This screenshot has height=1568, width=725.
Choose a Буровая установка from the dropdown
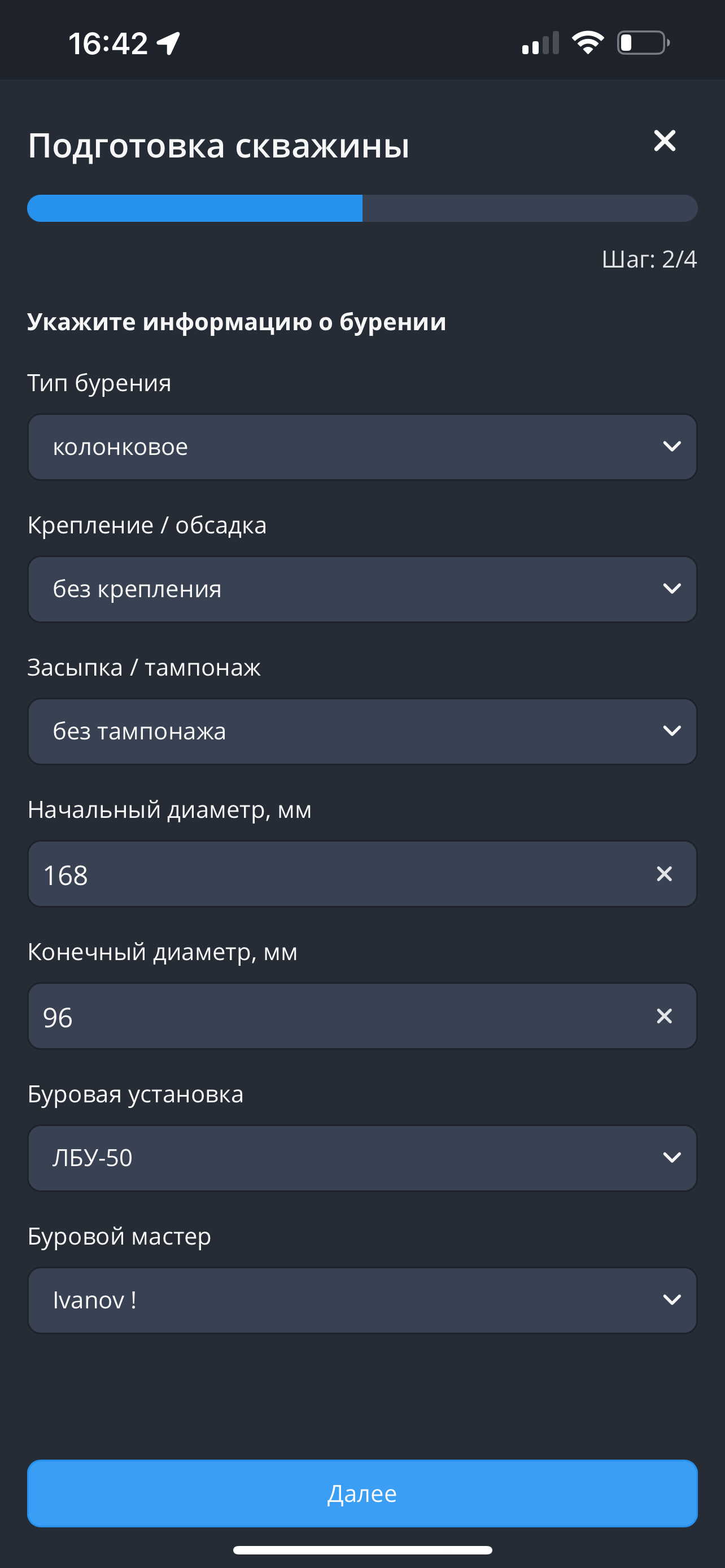click(x=362, y=1158)
